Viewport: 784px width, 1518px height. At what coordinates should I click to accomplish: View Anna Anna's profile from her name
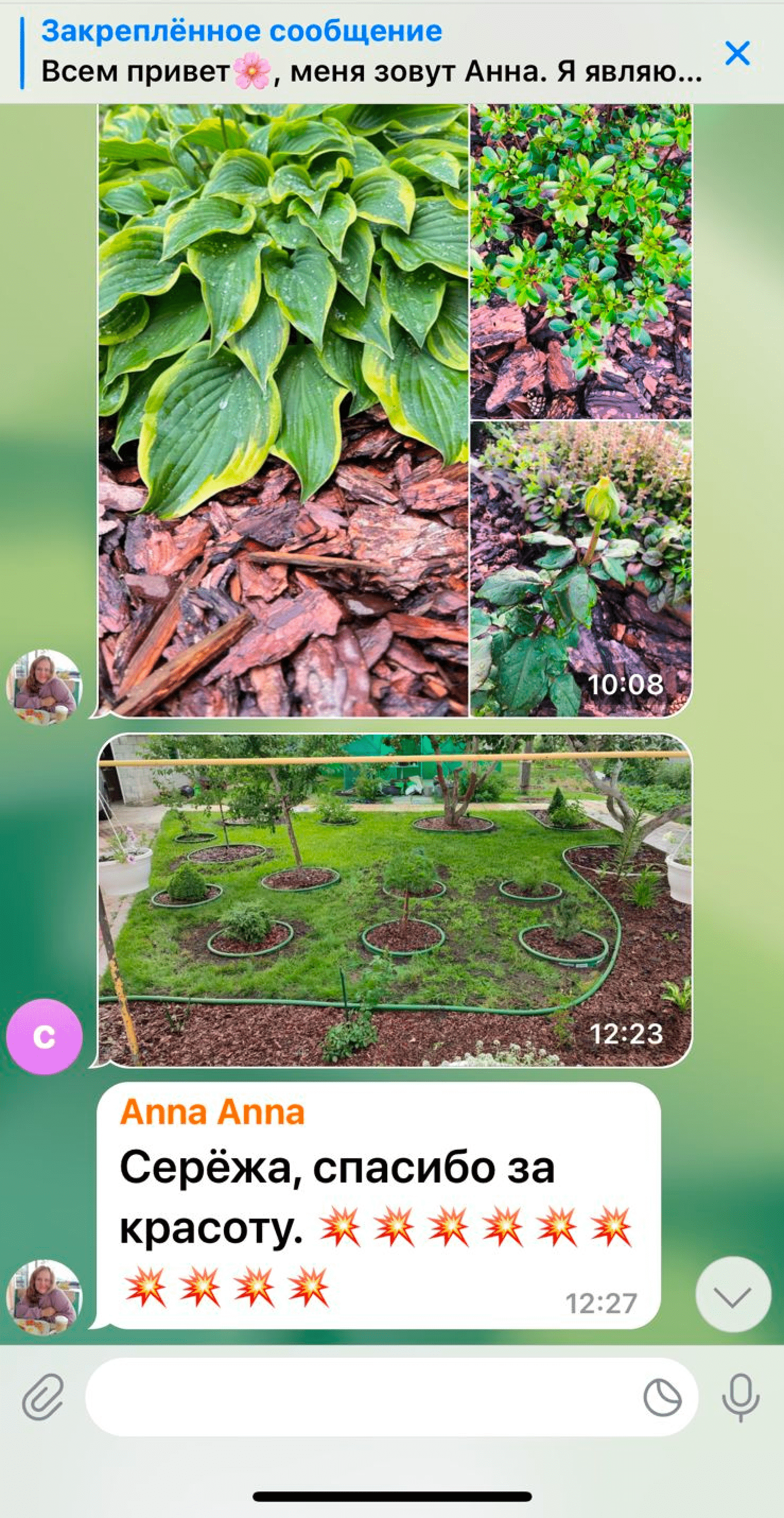(x=213, y=1113)
